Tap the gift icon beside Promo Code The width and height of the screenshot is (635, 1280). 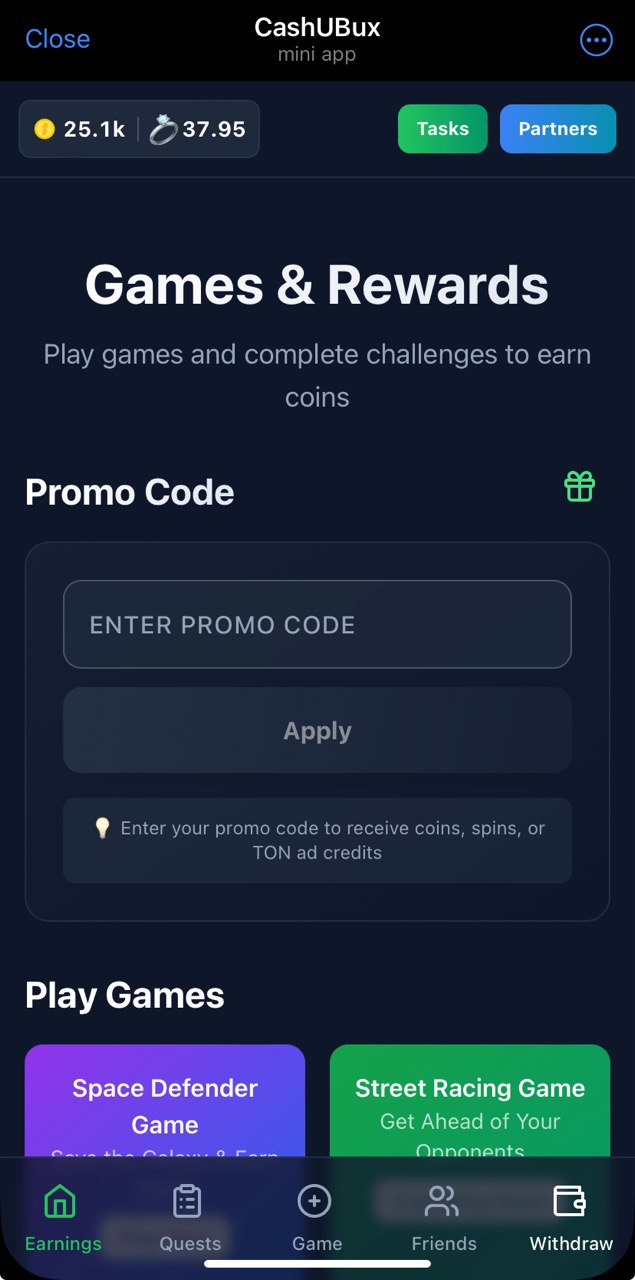point(579,487)
